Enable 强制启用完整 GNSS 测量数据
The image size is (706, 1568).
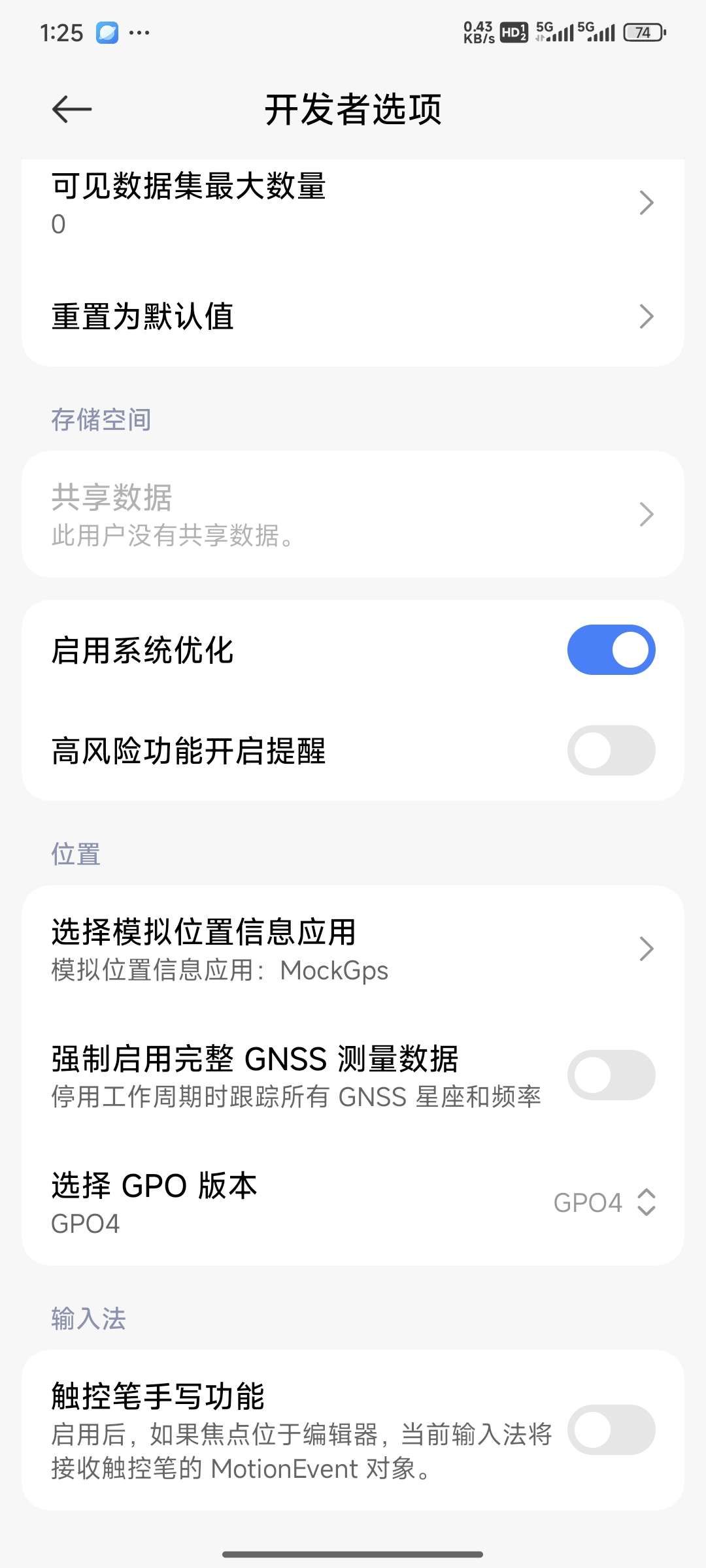pos(611,1075)
